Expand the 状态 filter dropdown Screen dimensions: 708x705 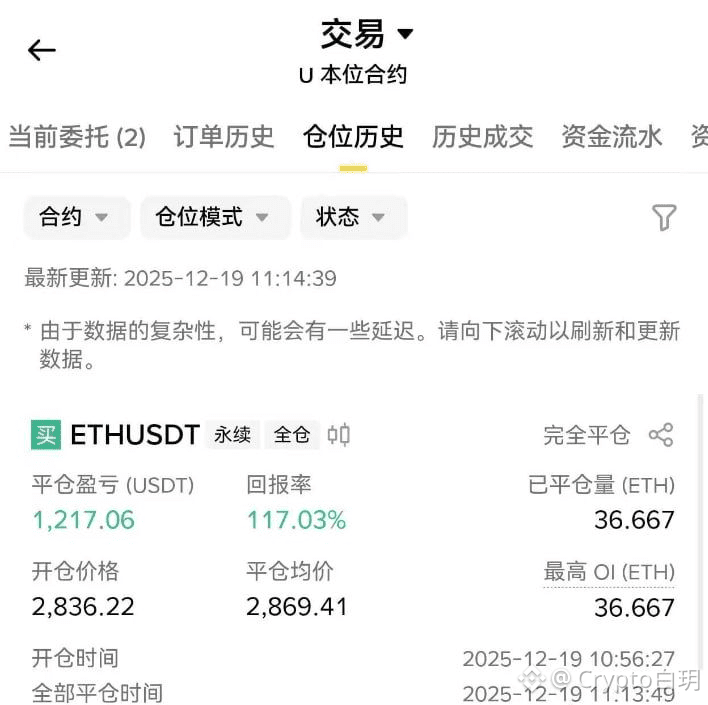coord(354,217)
